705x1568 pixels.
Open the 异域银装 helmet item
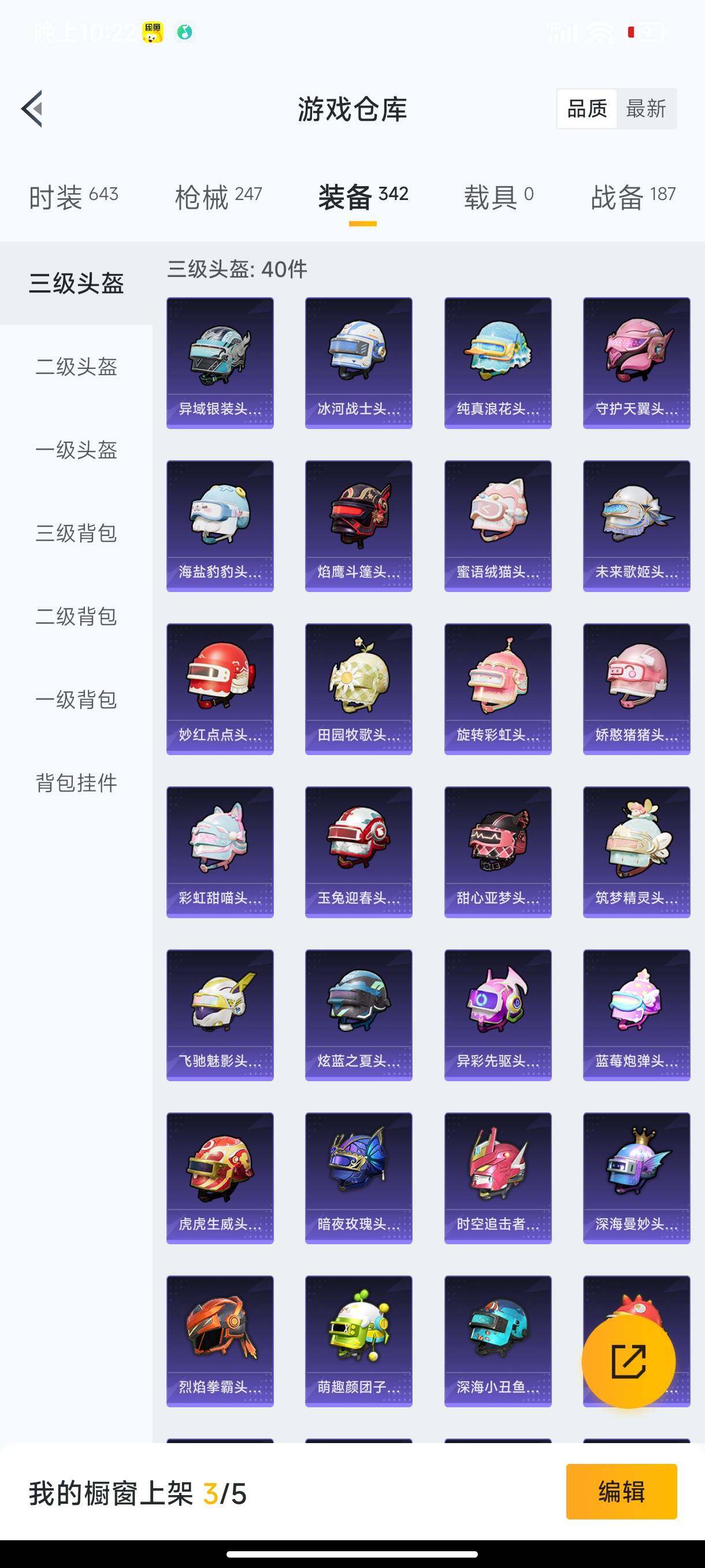click(220, 363)
